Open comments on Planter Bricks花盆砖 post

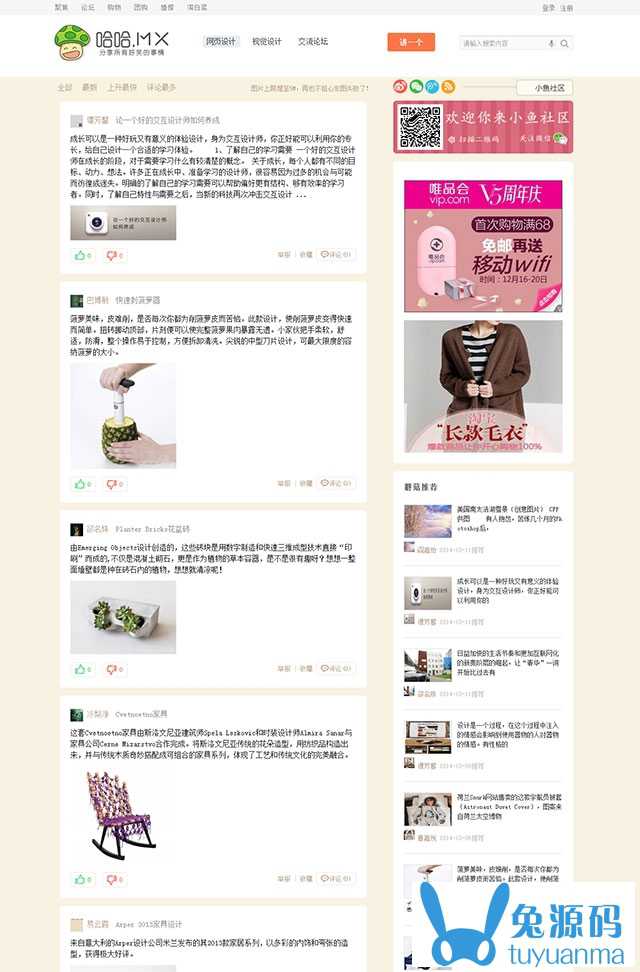[x=337, y=669]
